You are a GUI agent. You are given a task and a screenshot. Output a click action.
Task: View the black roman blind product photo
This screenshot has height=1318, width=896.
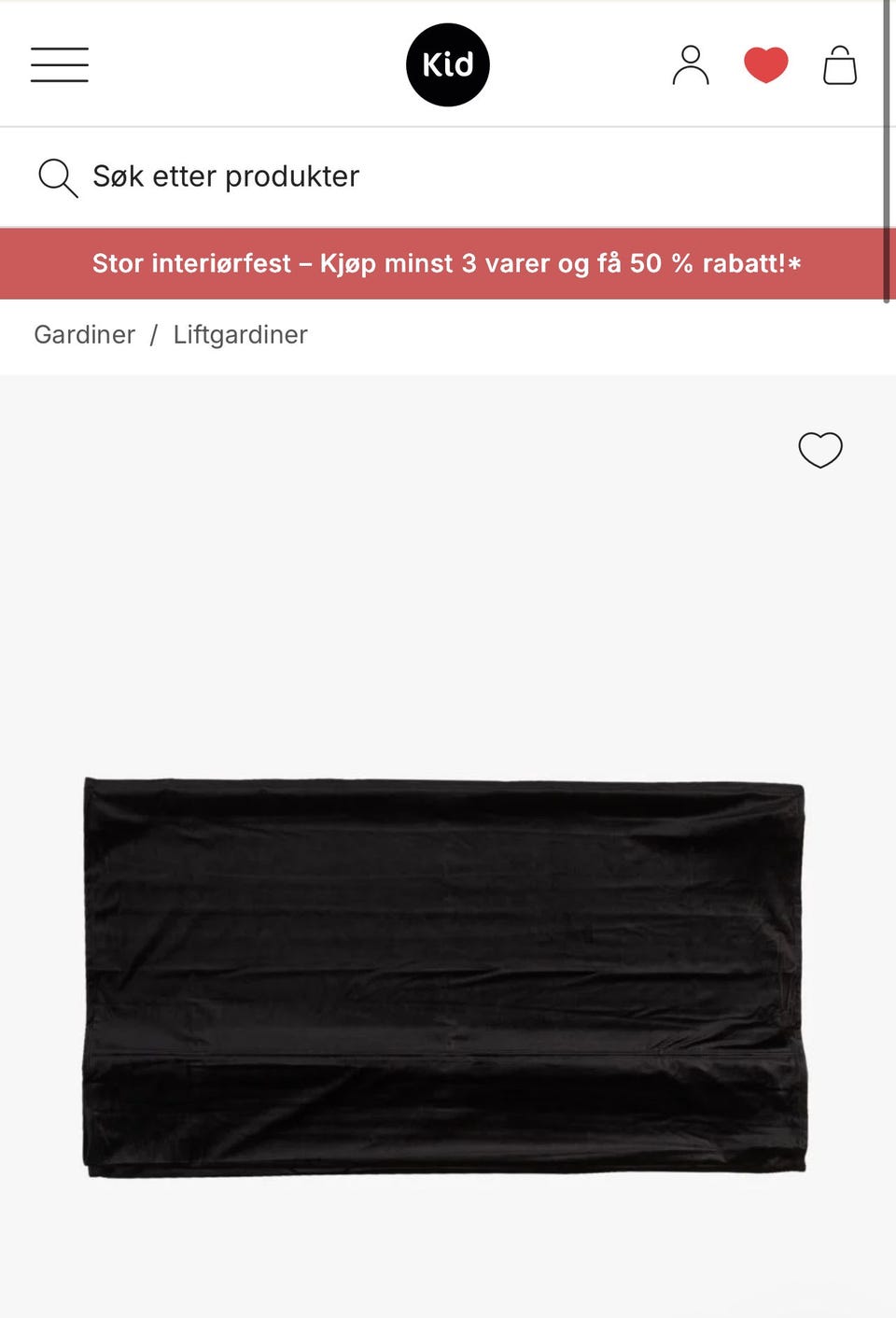click(x=446, y=980)
